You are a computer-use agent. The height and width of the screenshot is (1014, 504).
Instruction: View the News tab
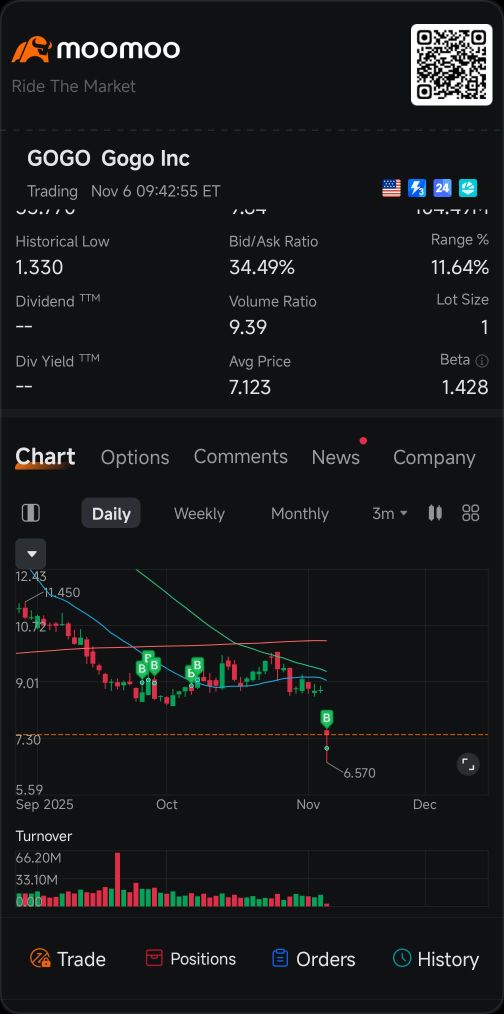[x=336, y=457]
